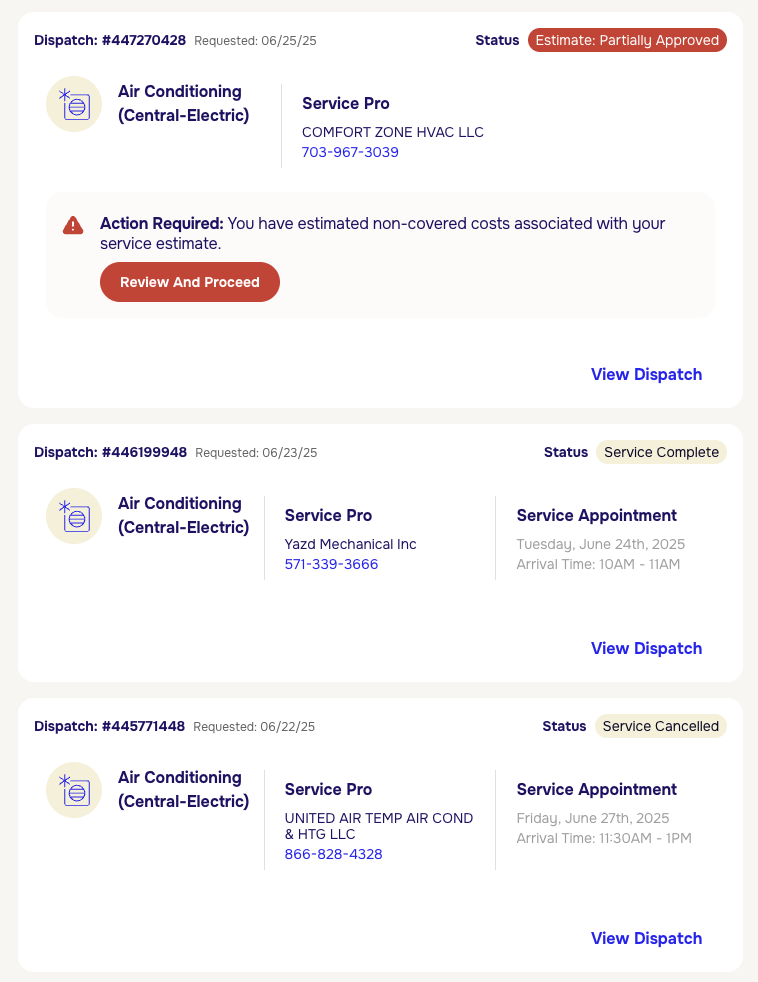Select dispatch number #447270428 heading
The height and width of the screenshot is (982, 758).
coord(110,40)
